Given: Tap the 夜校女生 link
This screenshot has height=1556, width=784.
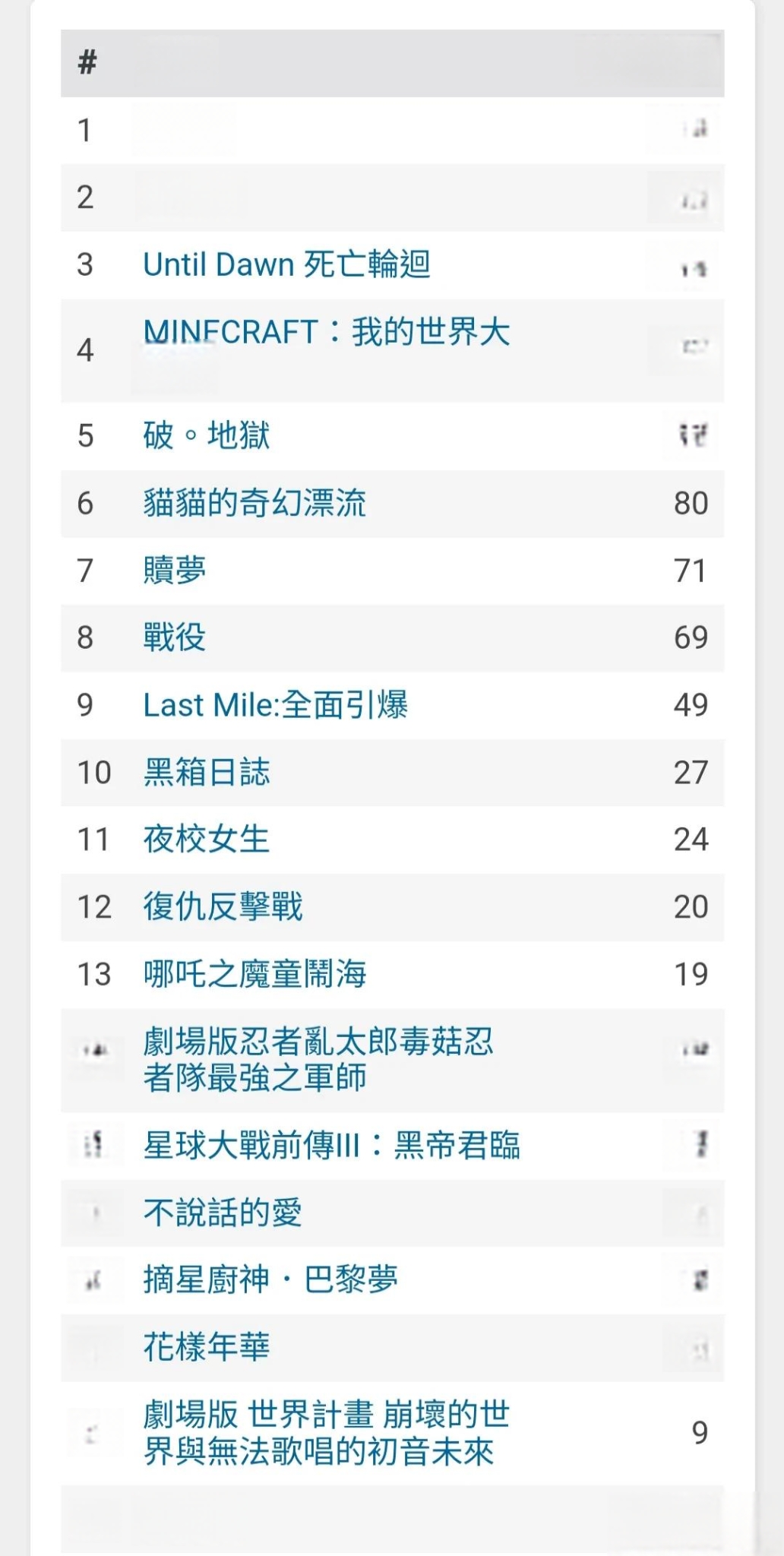Looking at the screenshot, I should [x=207, y=840].
